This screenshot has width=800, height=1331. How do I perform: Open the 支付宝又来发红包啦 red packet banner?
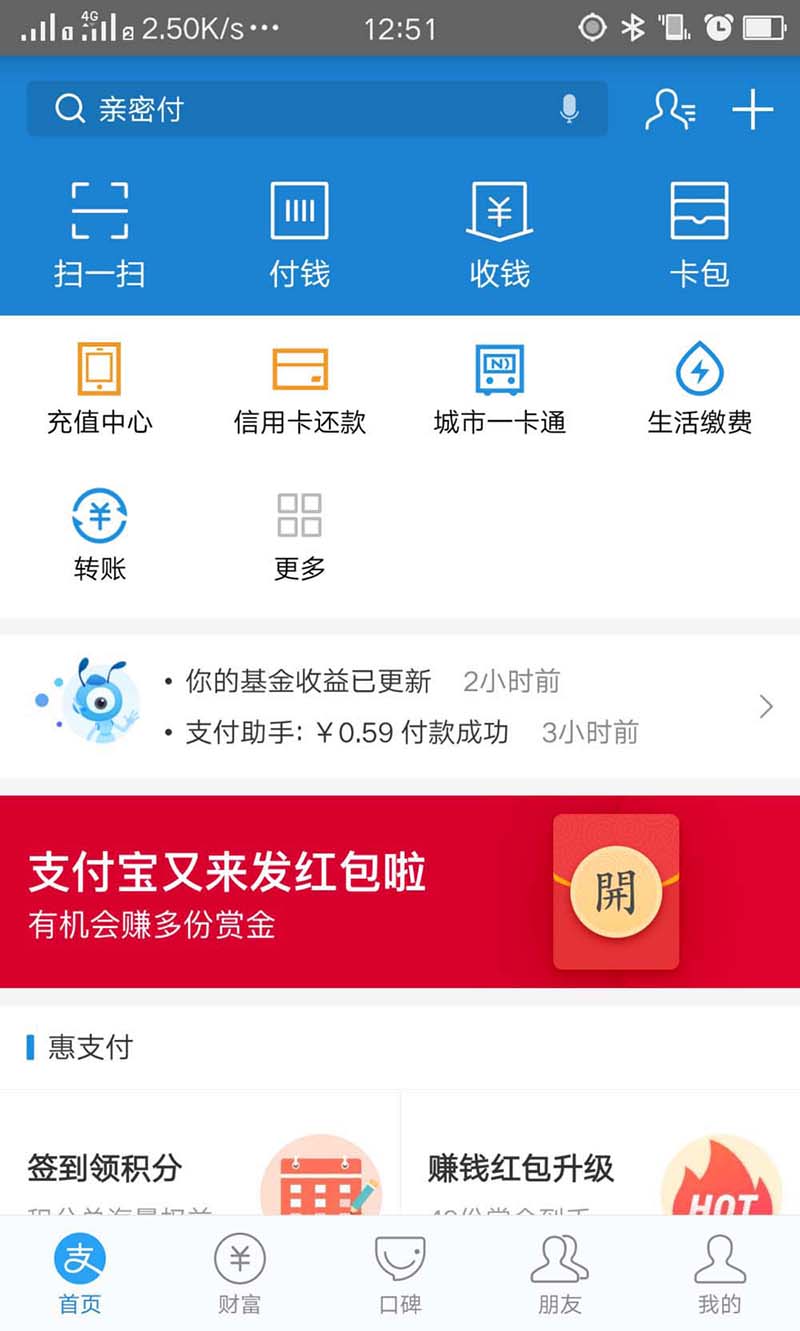pos(400,891)
